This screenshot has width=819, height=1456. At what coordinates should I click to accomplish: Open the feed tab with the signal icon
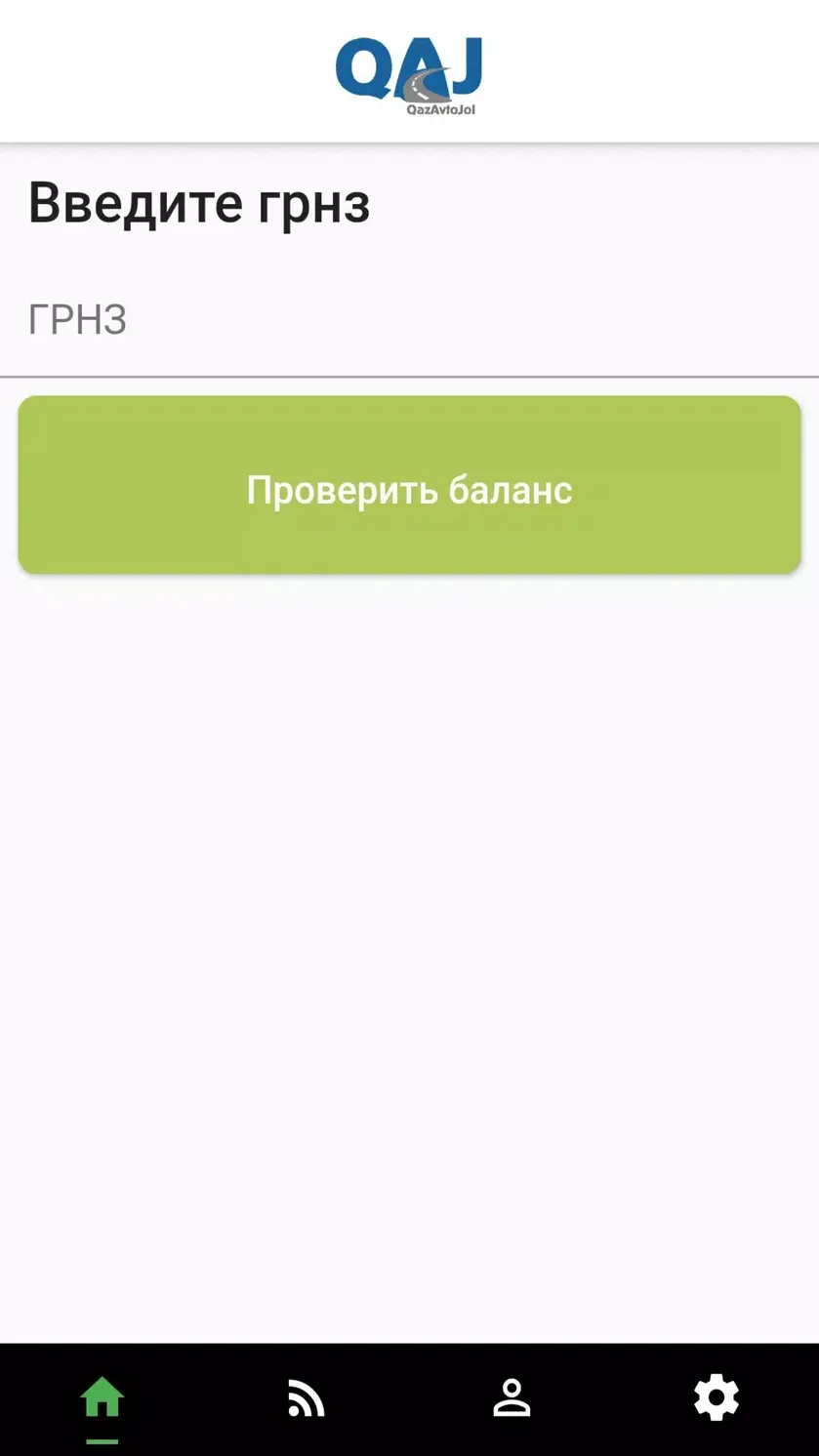coord(307,1398)
